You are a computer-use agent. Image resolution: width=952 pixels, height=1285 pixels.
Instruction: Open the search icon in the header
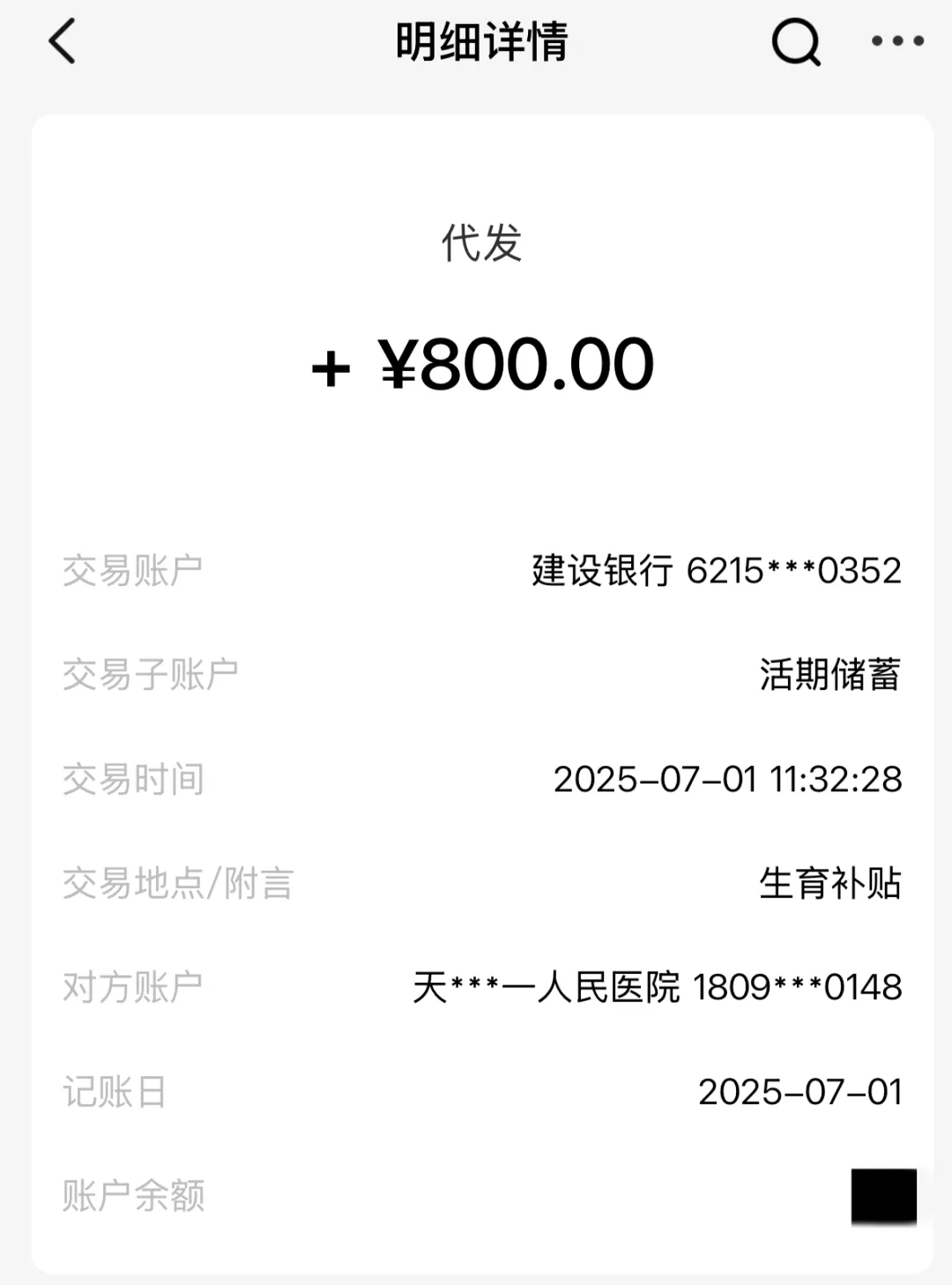tap(796, 41)
